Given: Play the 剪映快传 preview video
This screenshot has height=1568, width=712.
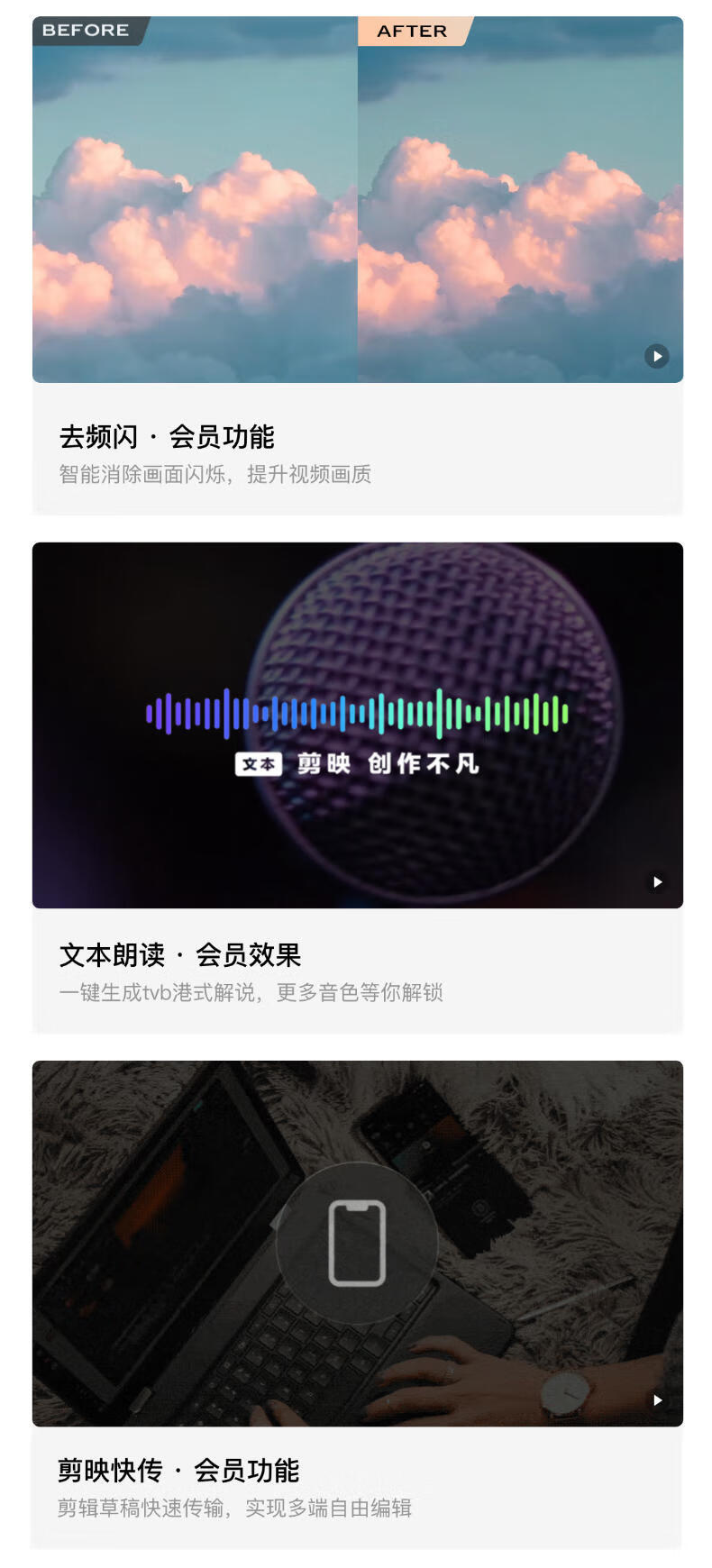Looking at the screenshot, I should coord(658,1399).
